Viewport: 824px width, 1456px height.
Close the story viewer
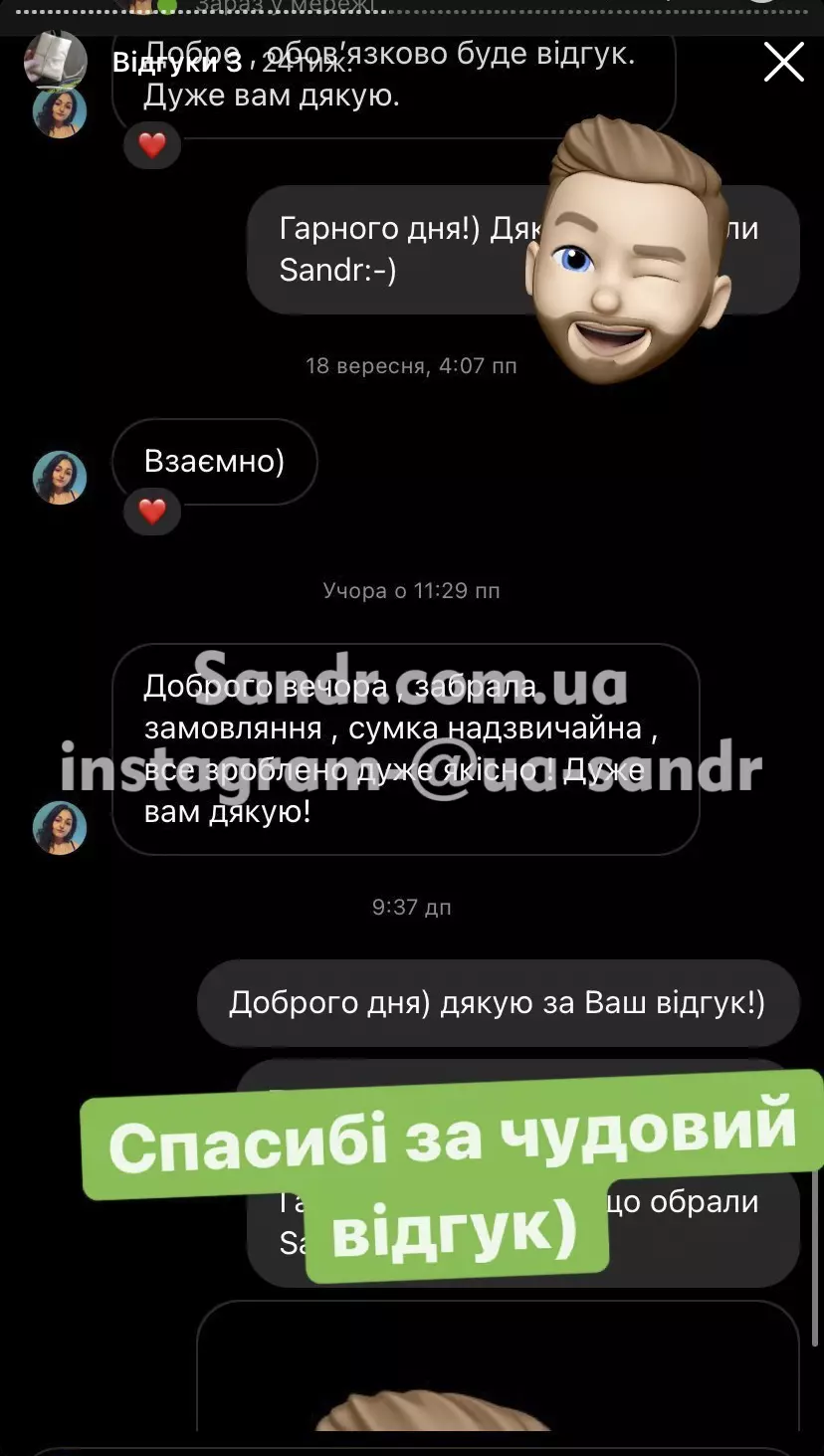coord(783,63)
